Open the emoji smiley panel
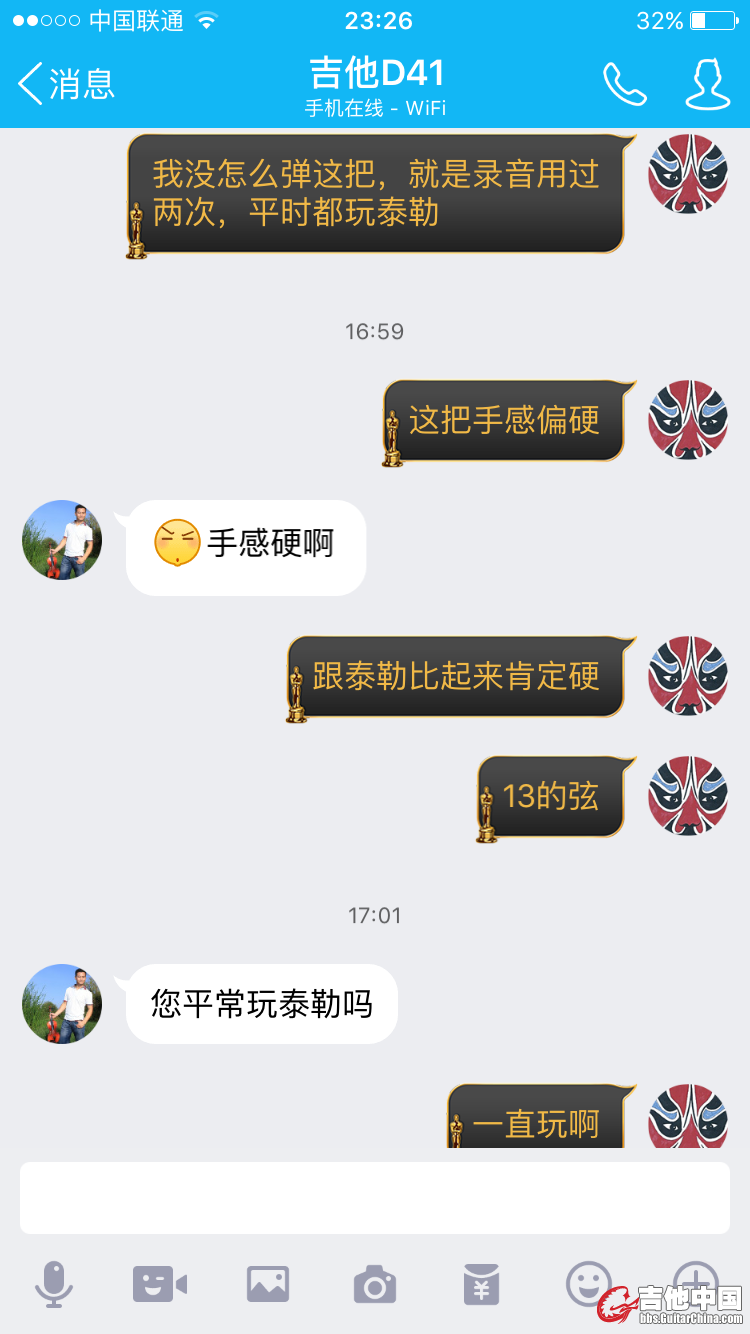The image size is (750, 1334). pos(588,1282)
